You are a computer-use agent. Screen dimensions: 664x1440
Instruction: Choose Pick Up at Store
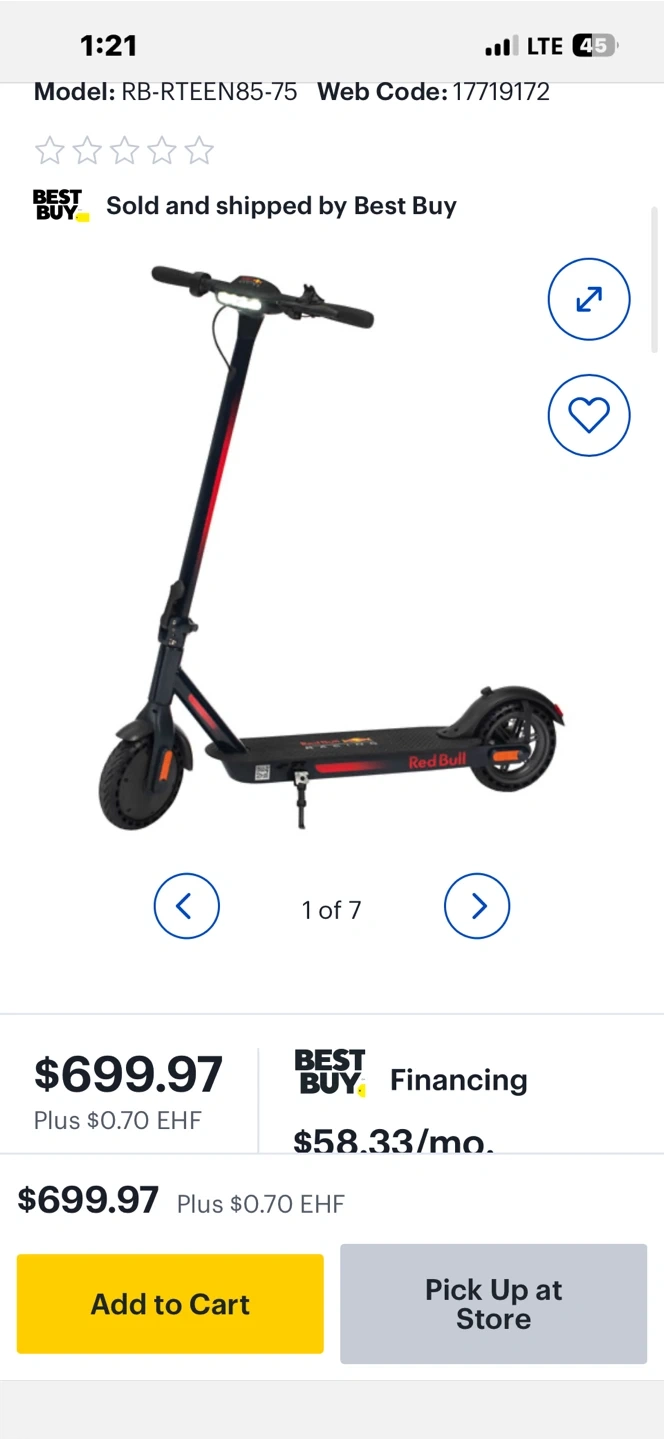tap(493, 1304)
